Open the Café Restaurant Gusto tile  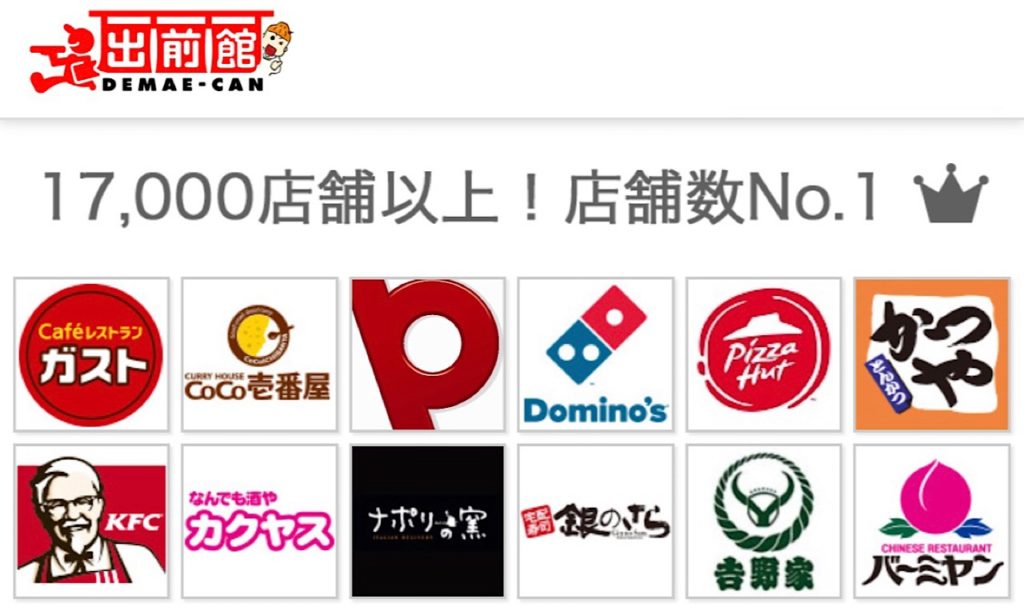91,355
